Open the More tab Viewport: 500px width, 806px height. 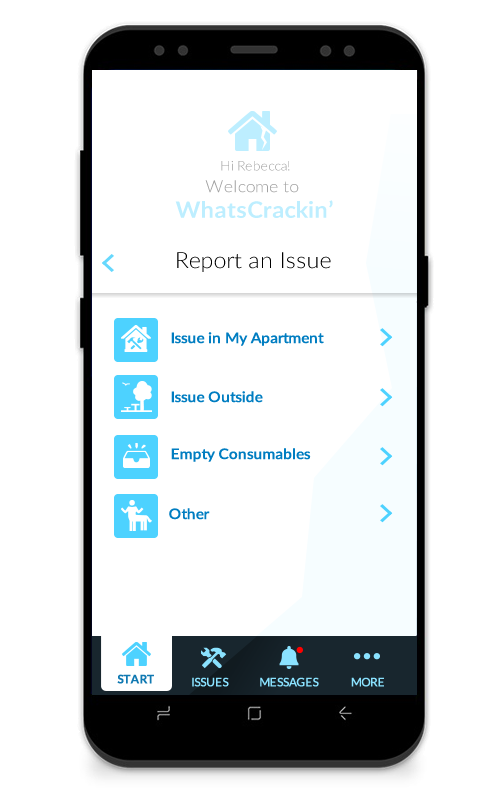(367, 666)
